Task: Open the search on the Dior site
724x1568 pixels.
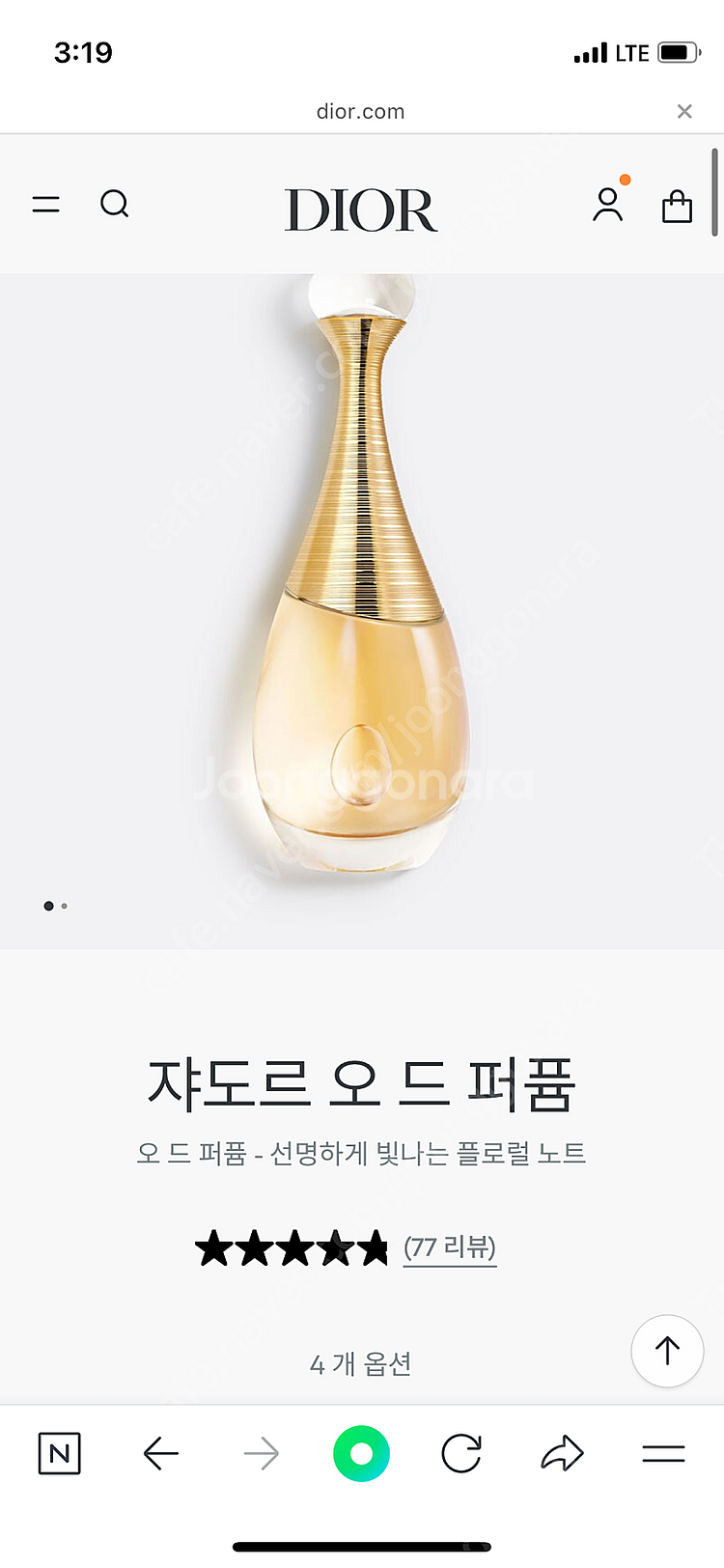Action: (115, 205)
